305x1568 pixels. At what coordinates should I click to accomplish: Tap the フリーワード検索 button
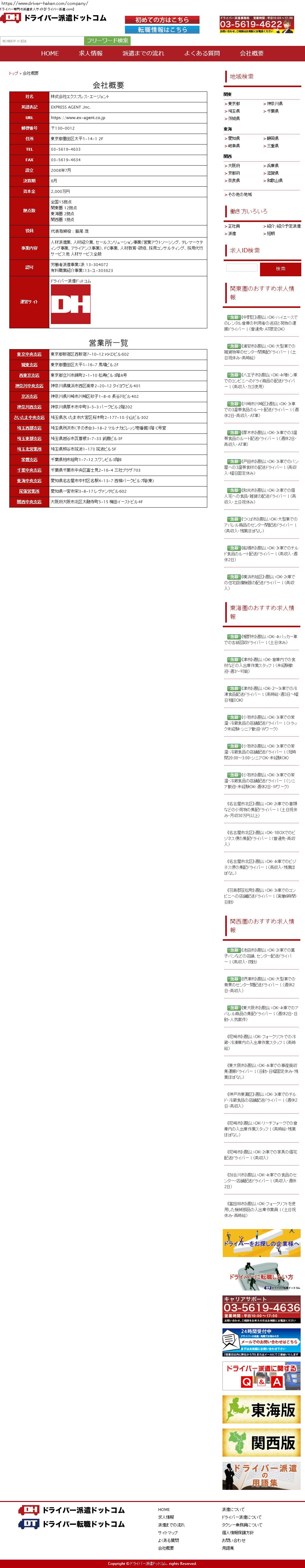click(x=107, y=40)
